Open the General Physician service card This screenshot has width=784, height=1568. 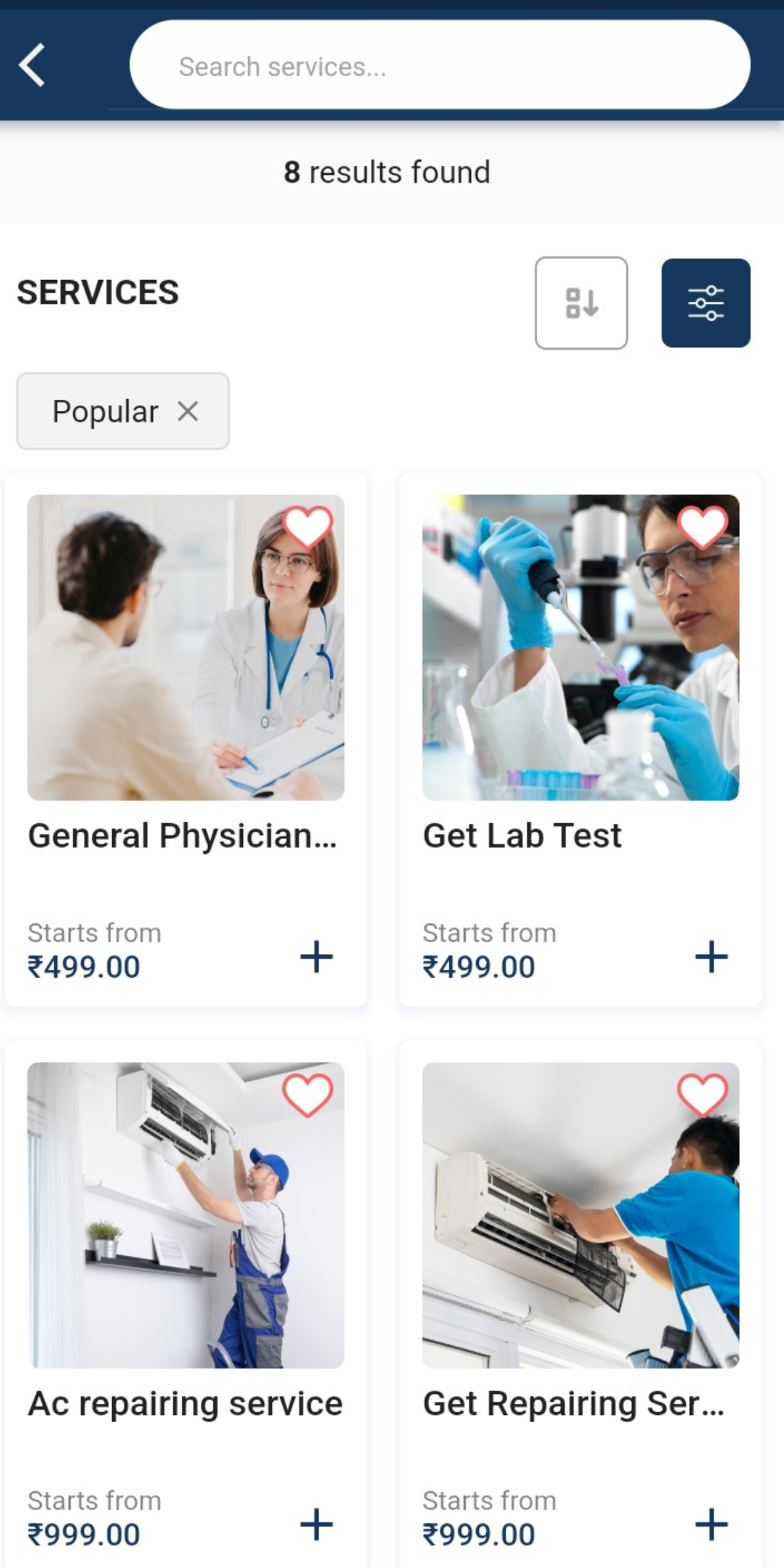coord(185,674)
